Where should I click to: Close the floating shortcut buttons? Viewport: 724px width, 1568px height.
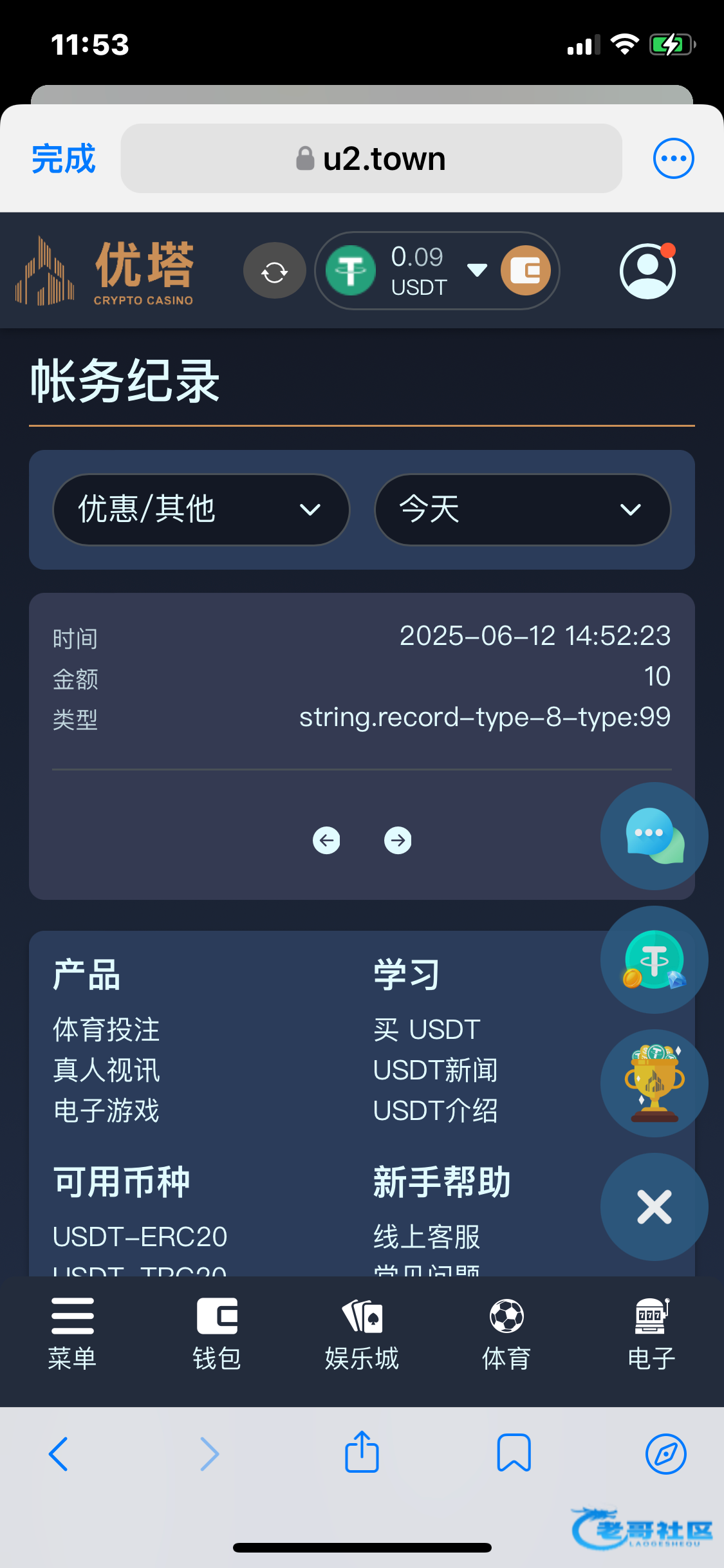point(654,1207)
